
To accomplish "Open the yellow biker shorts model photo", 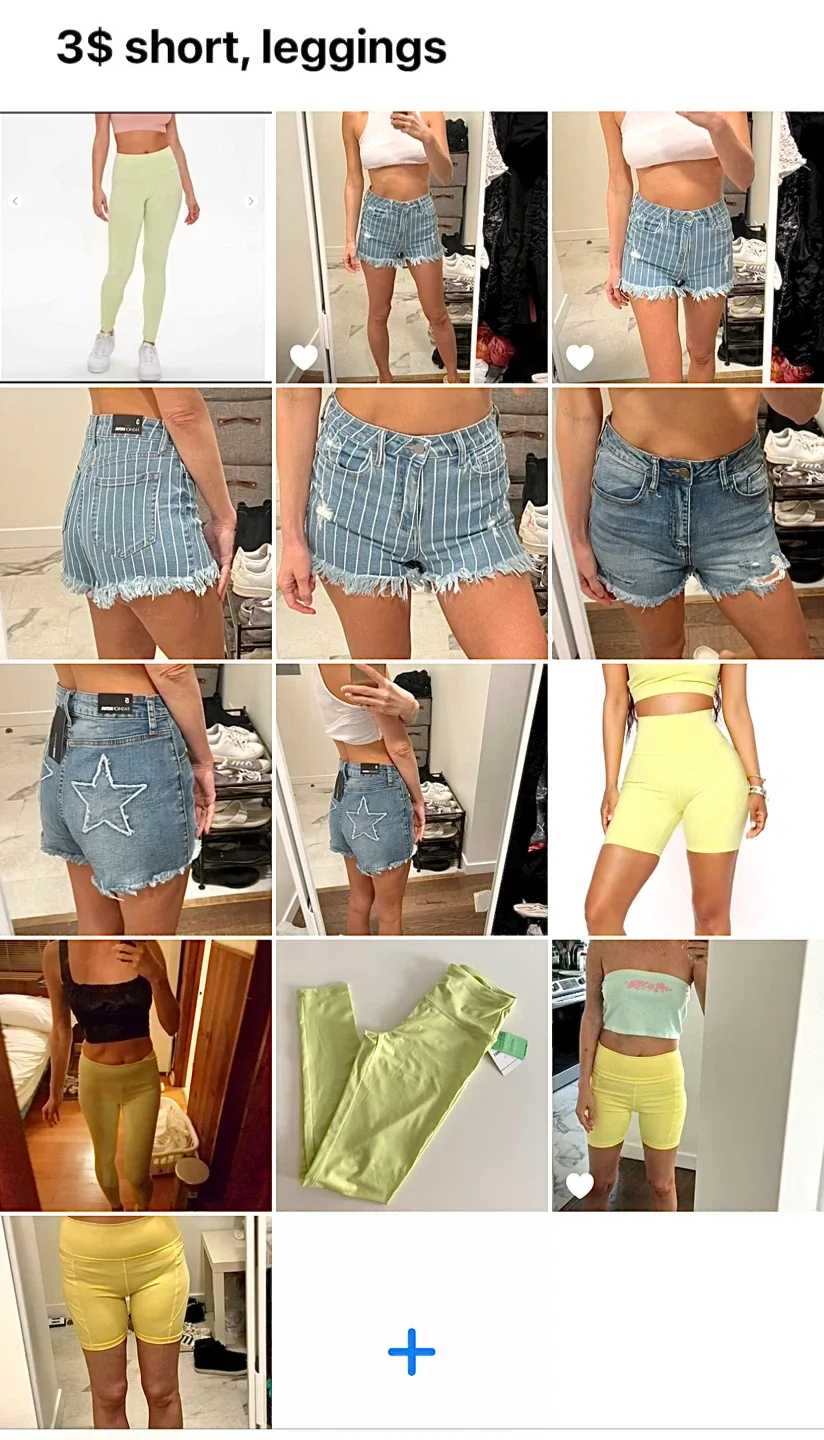I will (688, 797).
